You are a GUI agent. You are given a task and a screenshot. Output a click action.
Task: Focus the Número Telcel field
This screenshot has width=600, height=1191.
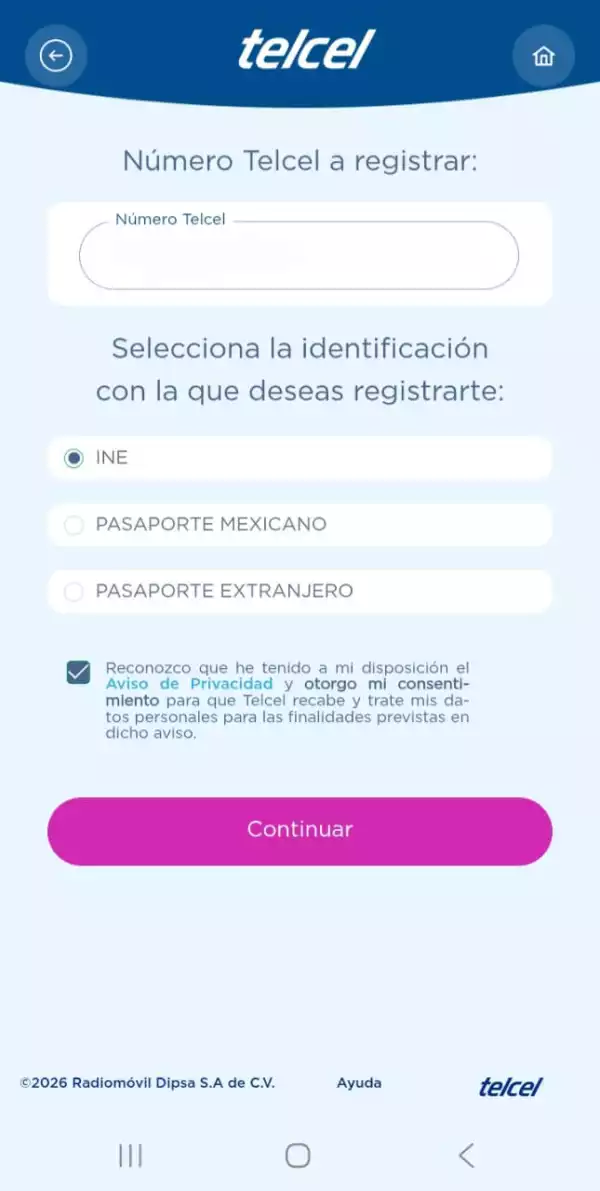(x=299, y=256)
